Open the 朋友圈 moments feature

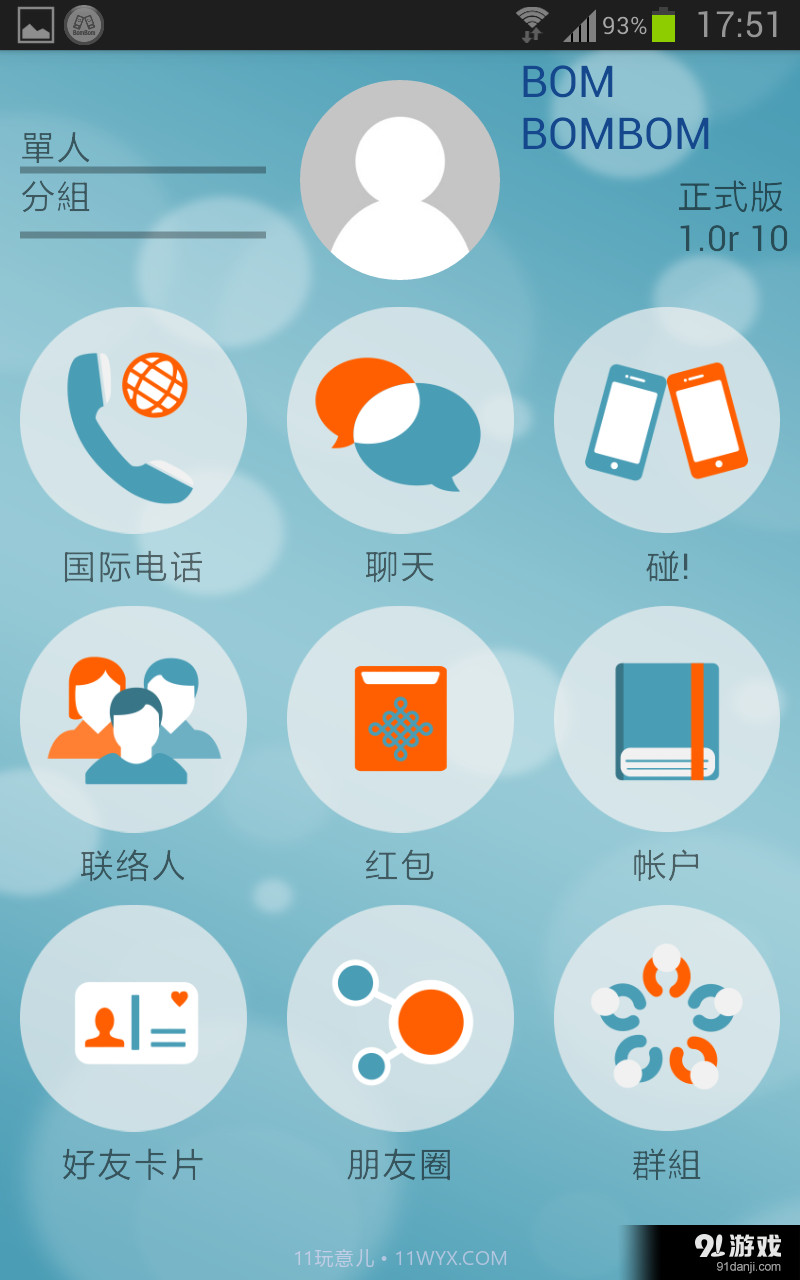(x=400, y=1017)
